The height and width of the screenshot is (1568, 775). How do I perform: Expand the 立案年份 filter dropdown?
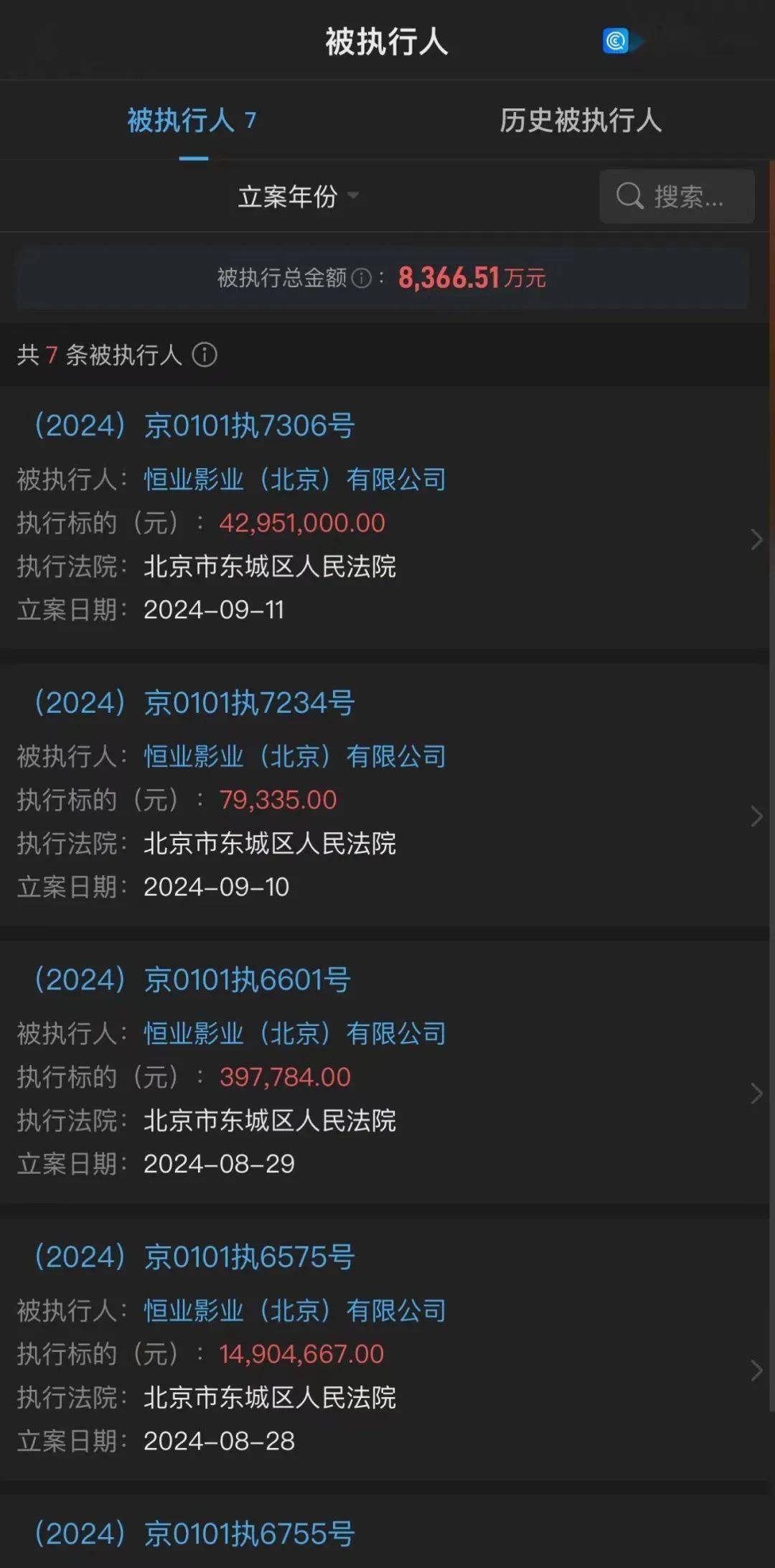[x=297, y=197]
